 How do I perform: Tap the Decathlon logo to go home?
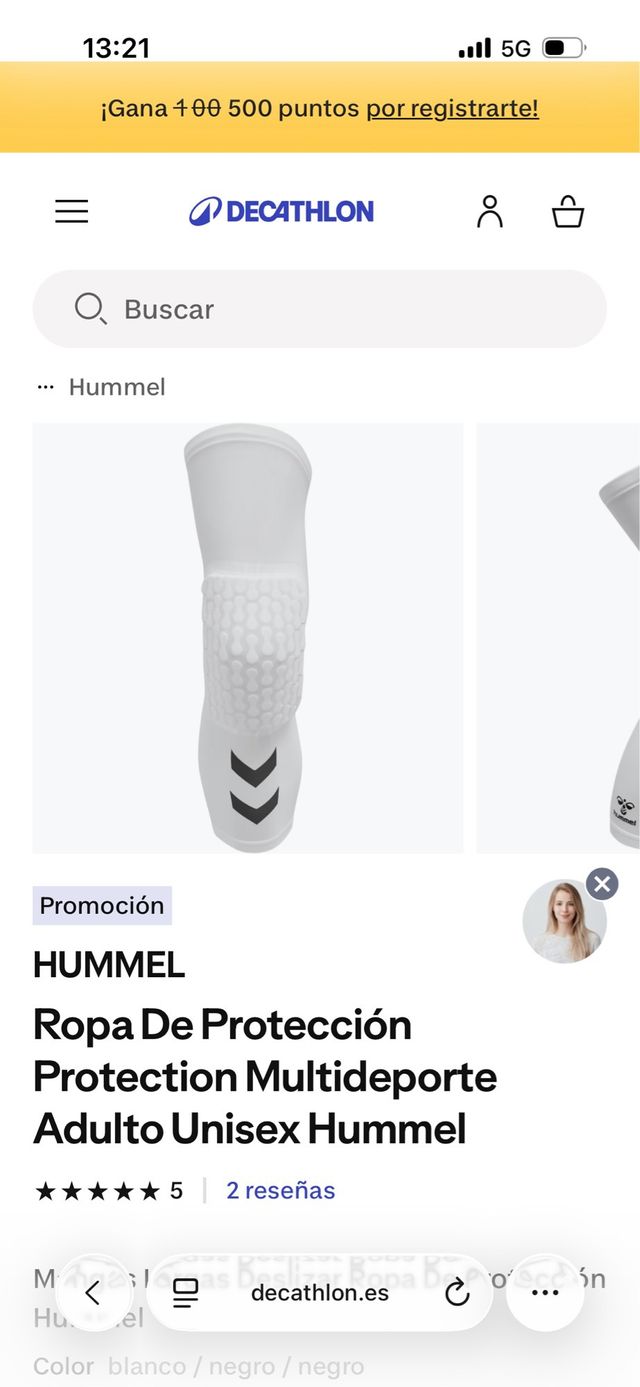[281, 211]
